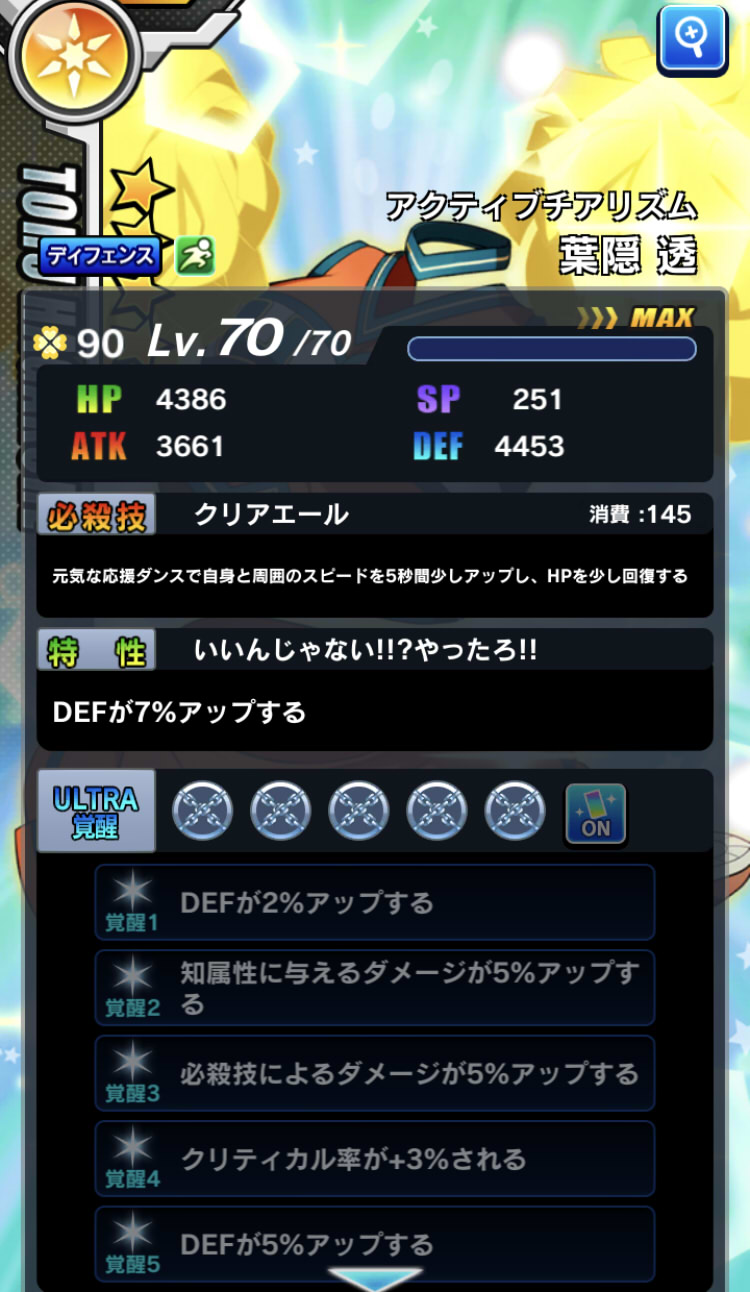Toggle the card ON switch
The image size is (750, 1292).
595,814
